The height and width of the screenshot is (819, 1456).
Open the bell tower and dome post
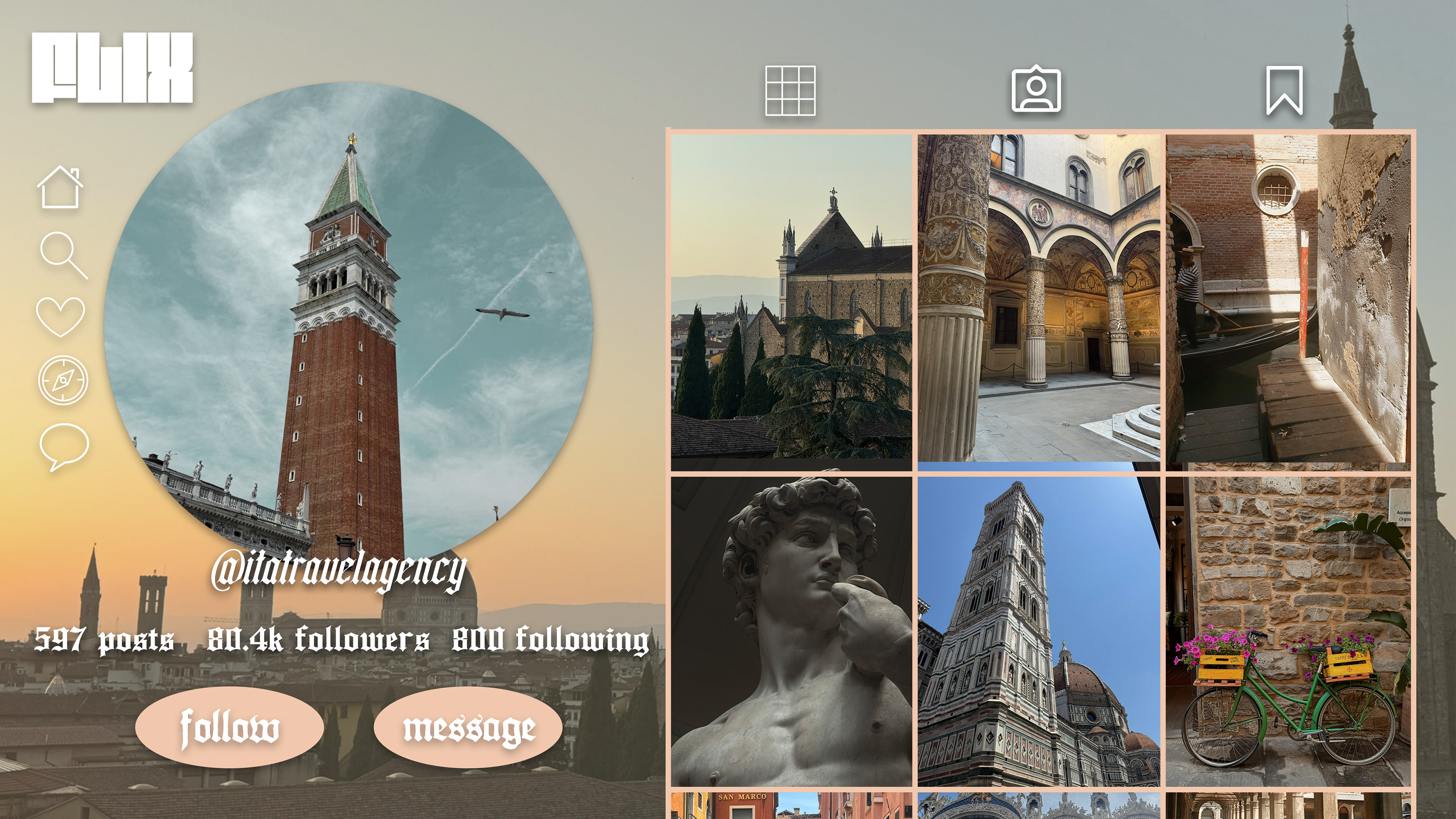1038,631
